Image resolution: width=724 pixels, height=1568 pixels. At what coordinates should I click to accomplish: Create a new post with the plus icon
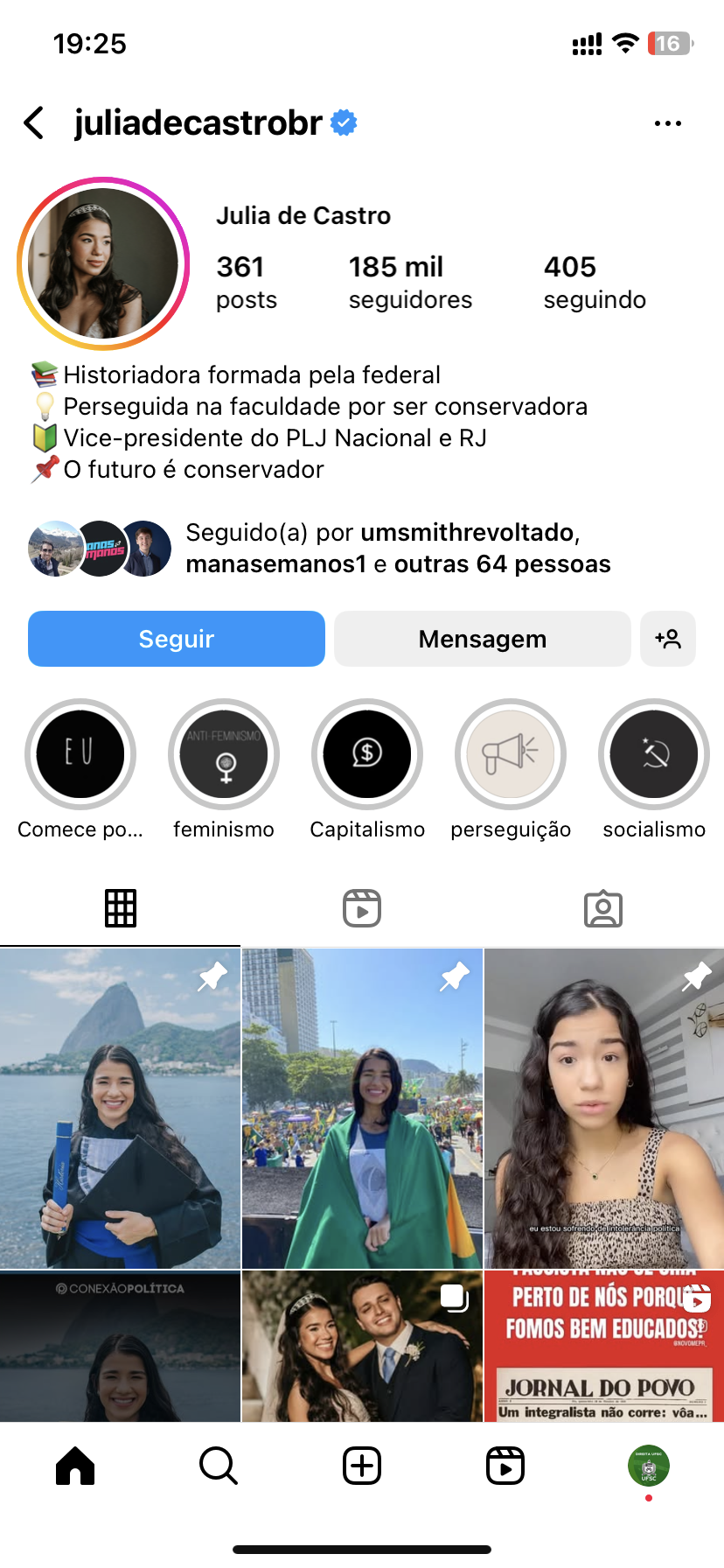coord(362,1466)
